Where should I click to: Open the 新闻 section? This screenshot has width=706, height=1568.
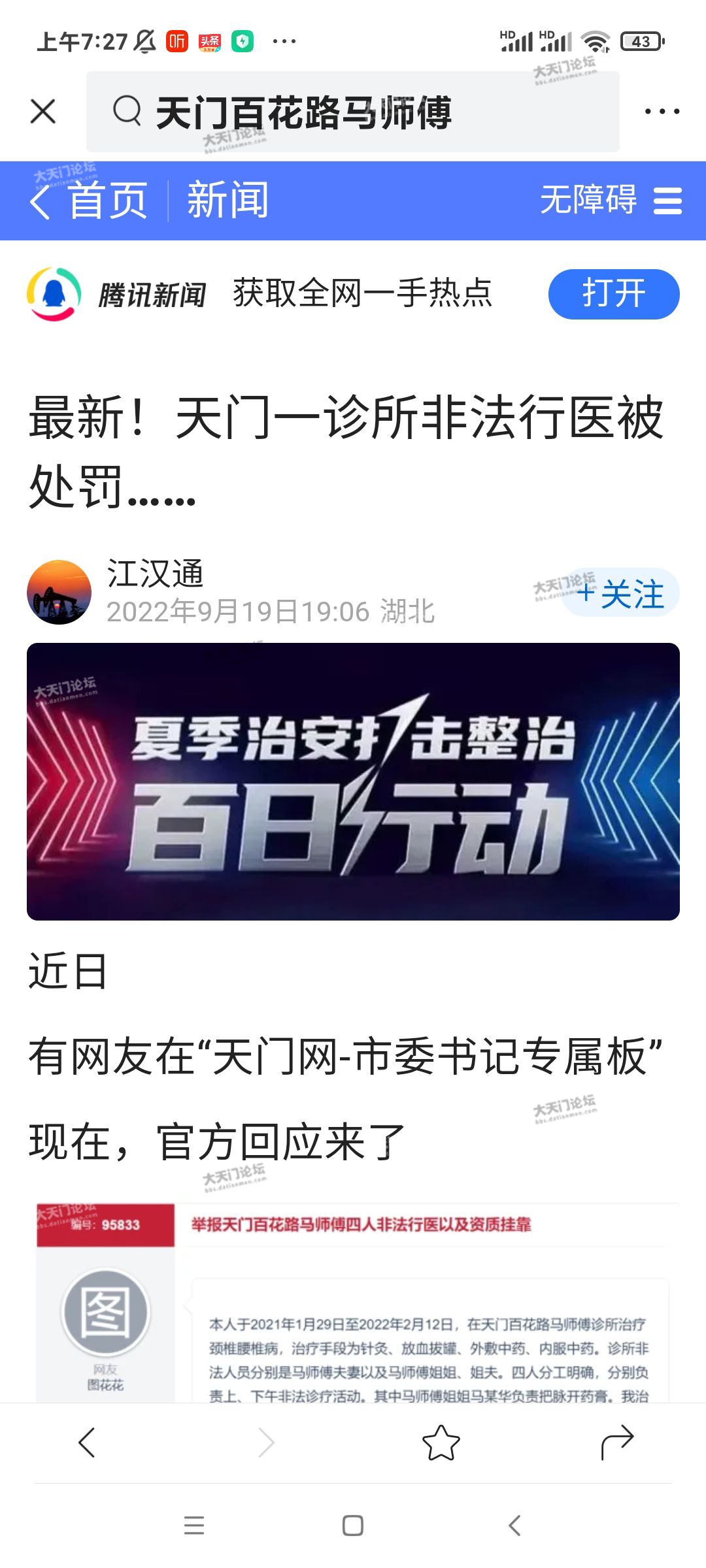[x=227, y=201]
